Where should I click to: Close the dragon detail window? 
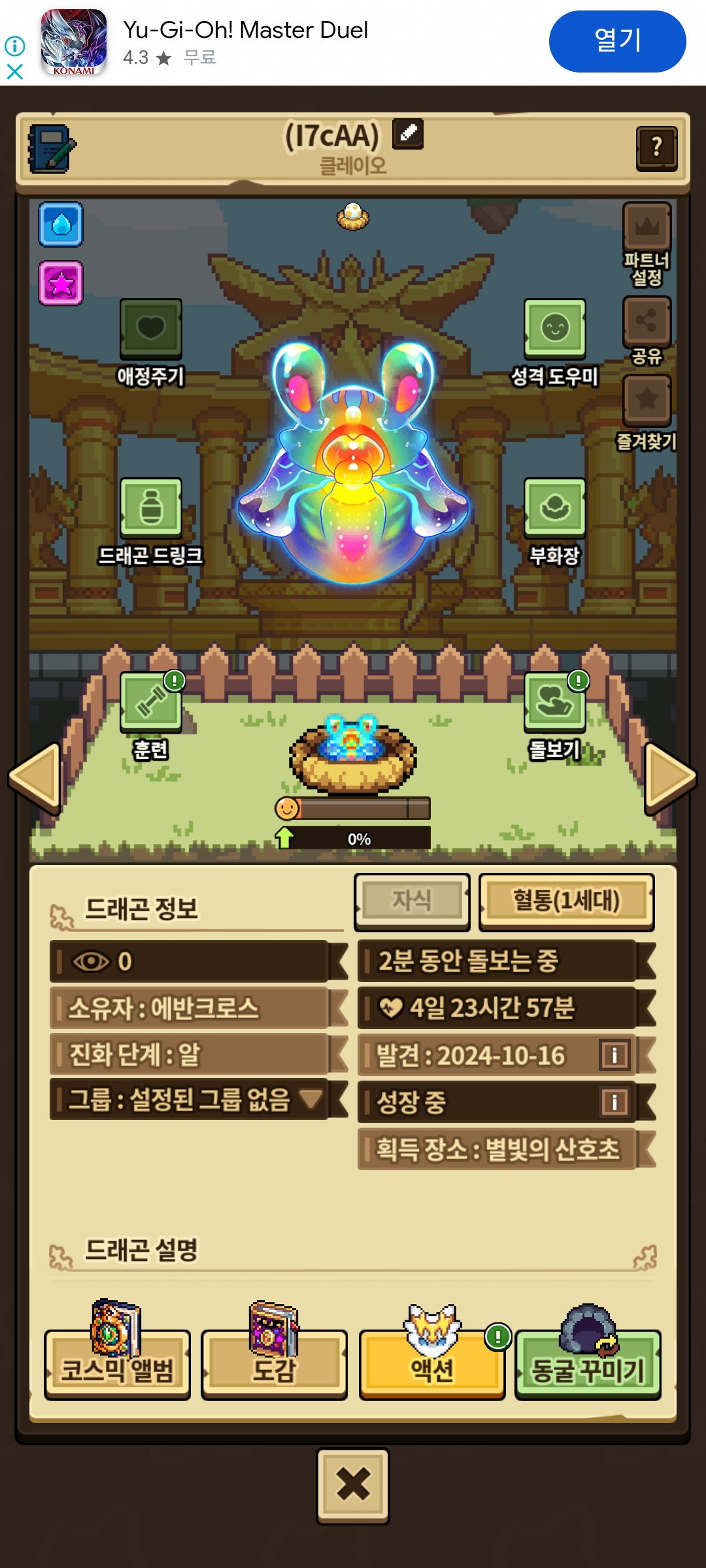[x=353, y=1485]
